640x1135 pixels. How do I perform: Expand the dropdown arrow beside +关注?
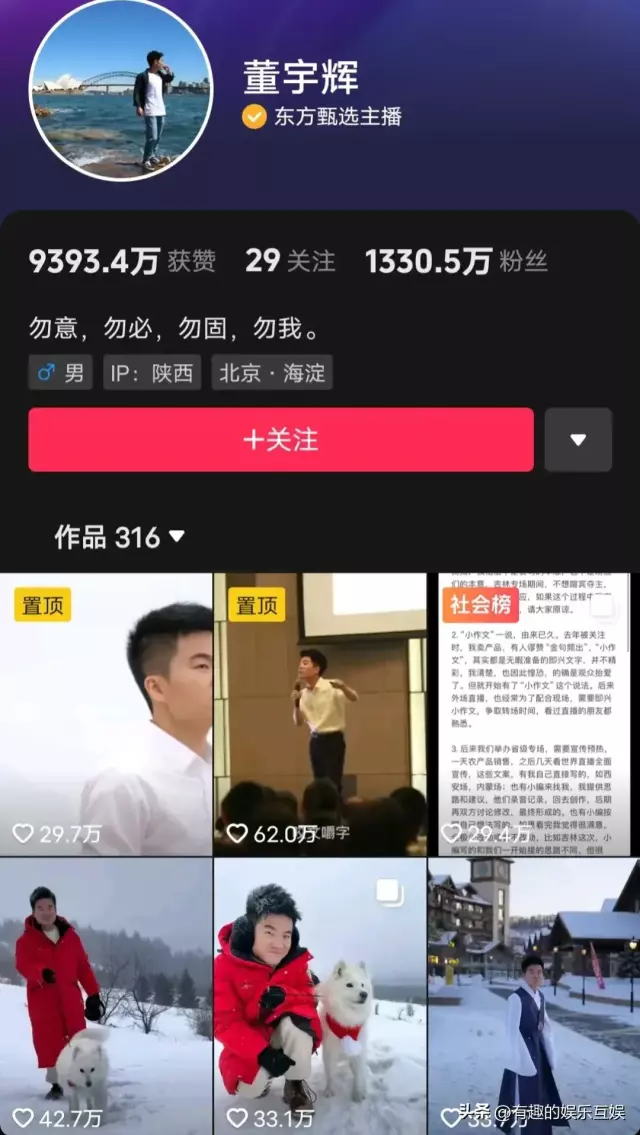pos(578,440)
